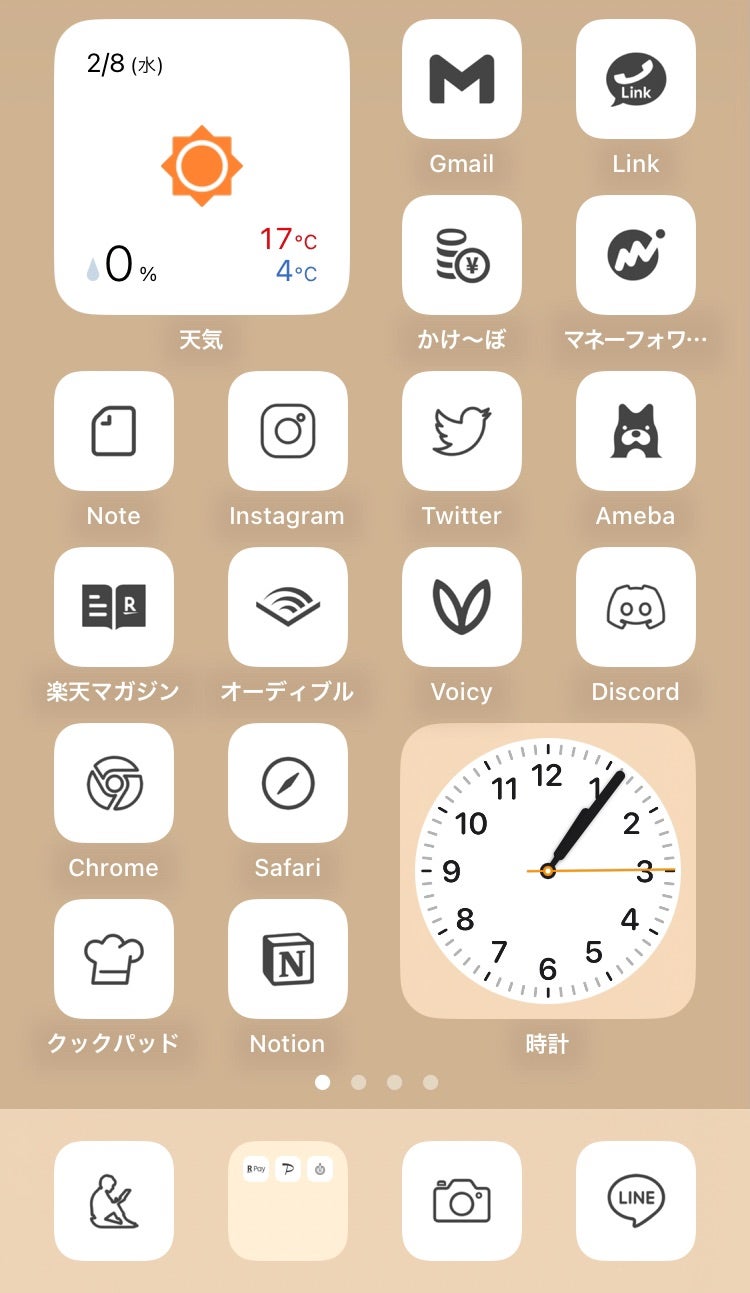Open the Voicy app
750x1293 pixels.
tap(461, 607)
